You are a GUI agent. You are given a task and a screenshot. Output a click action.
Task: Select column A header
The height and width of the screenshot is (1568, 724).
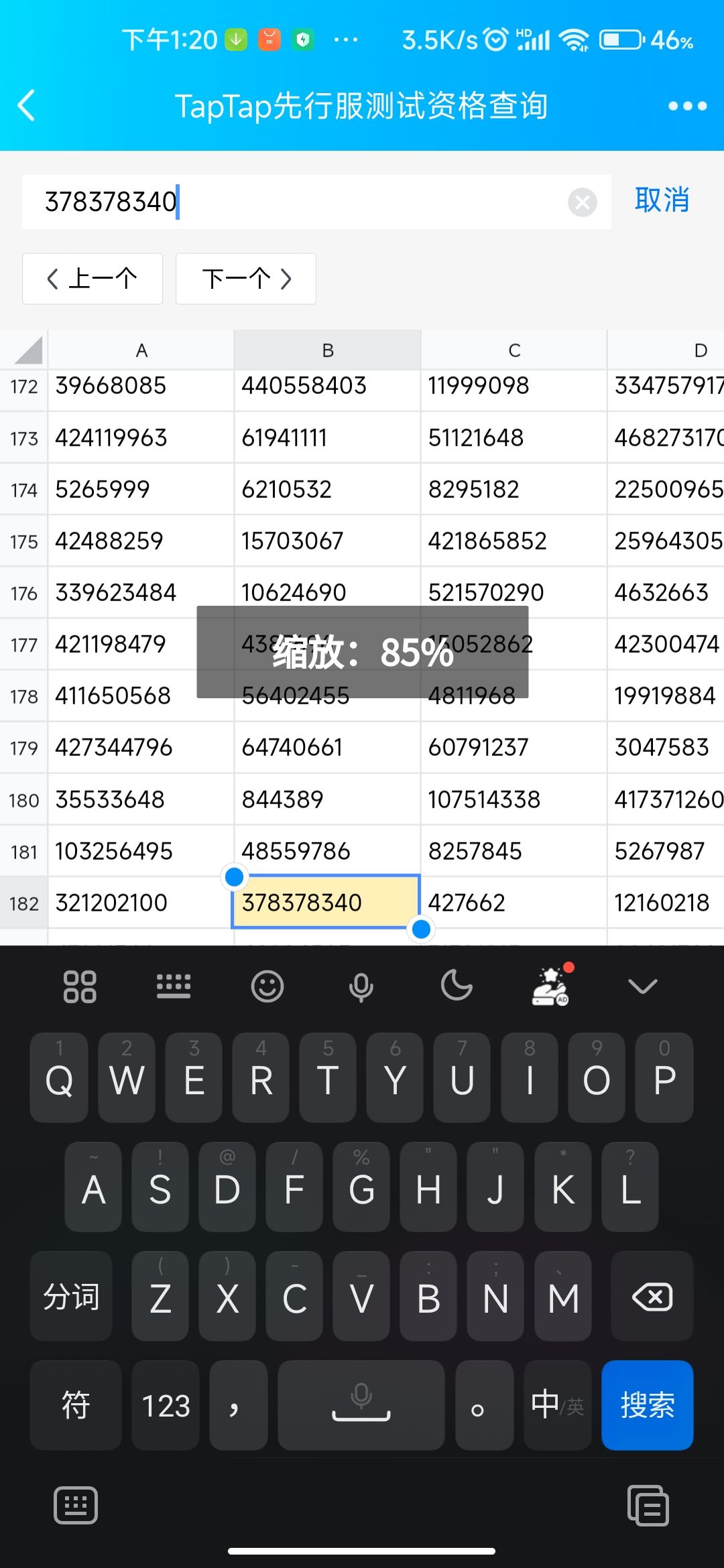point(141,350)
